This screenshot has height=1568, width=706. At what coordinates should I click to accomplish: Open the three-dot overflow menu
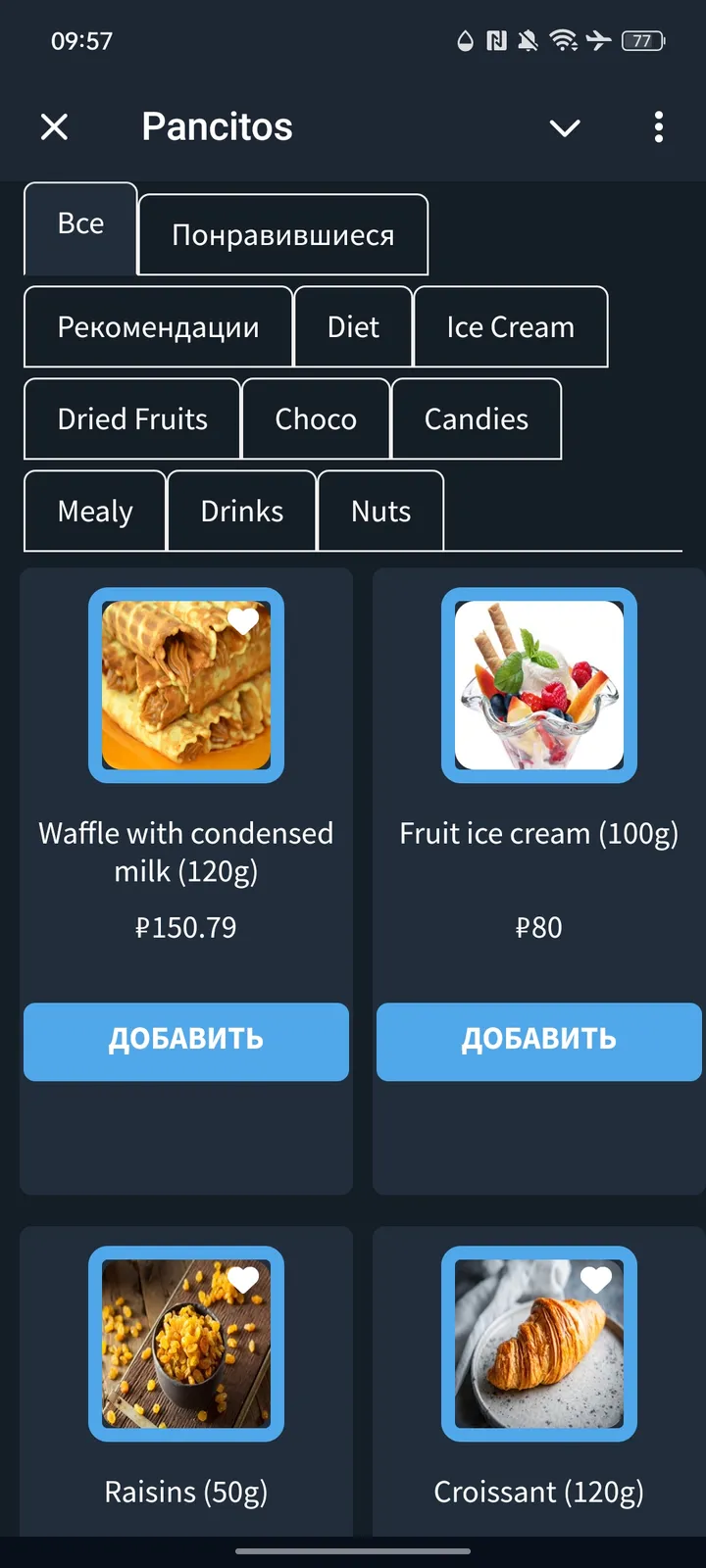[658, 127]
